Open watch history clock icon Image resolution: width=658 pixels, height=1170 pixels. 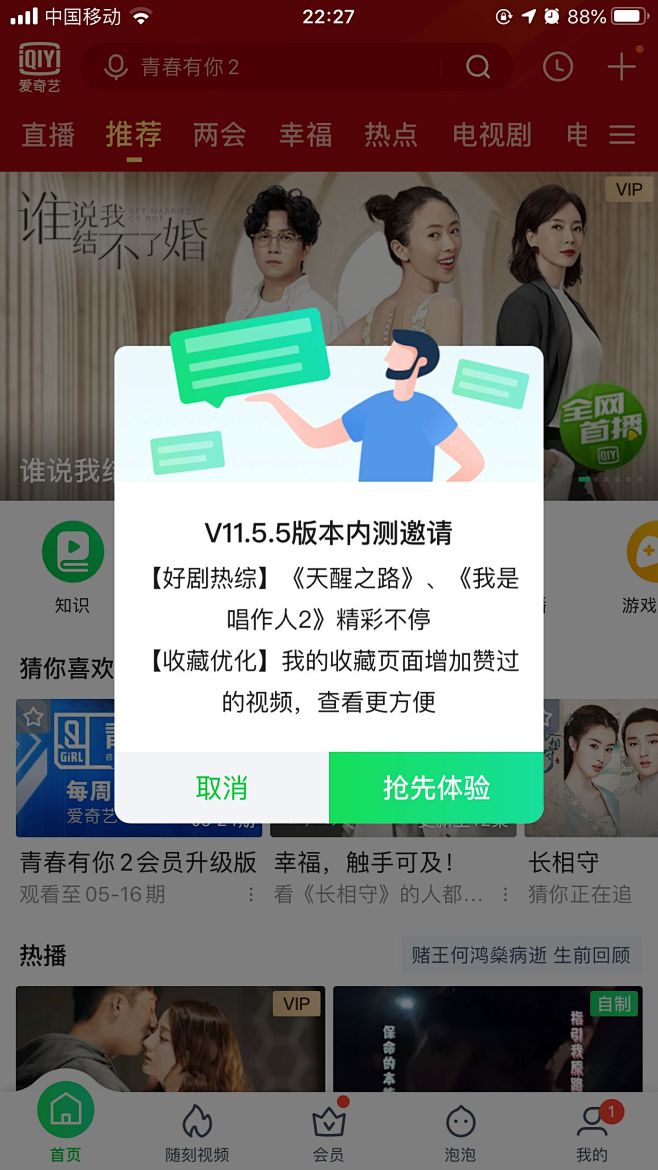pyautogui.click(x=558, y=67)
